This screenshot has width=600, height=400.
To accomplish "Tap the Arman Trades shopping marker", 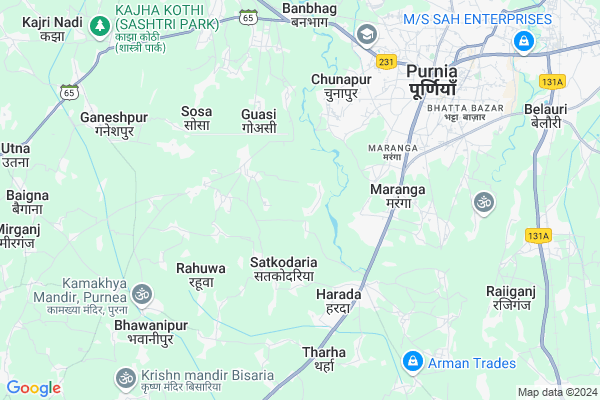I will [411, 361].
